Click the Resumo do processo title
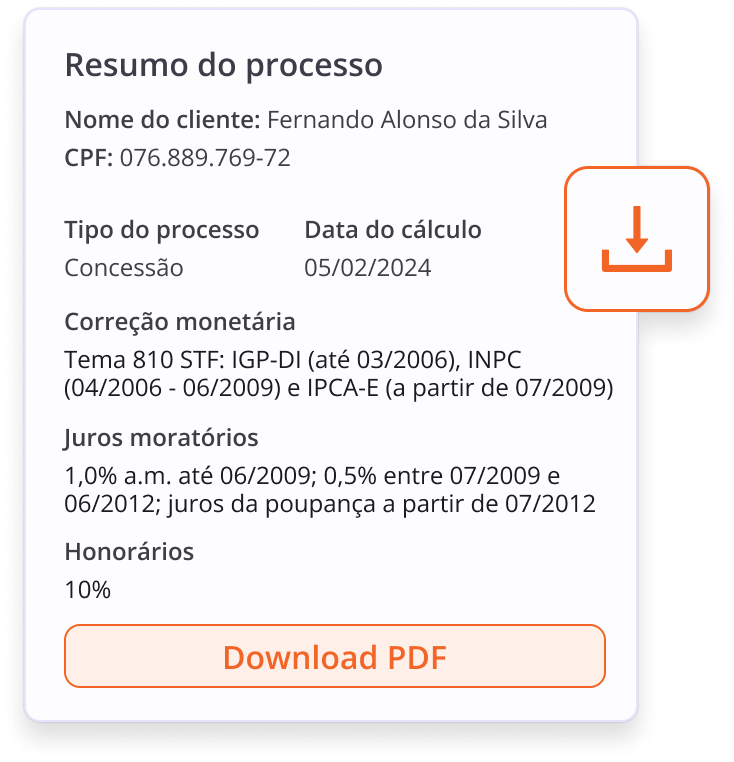Image resolution: width=734 pixels, height=762 pixels. (x=223, y=64)
